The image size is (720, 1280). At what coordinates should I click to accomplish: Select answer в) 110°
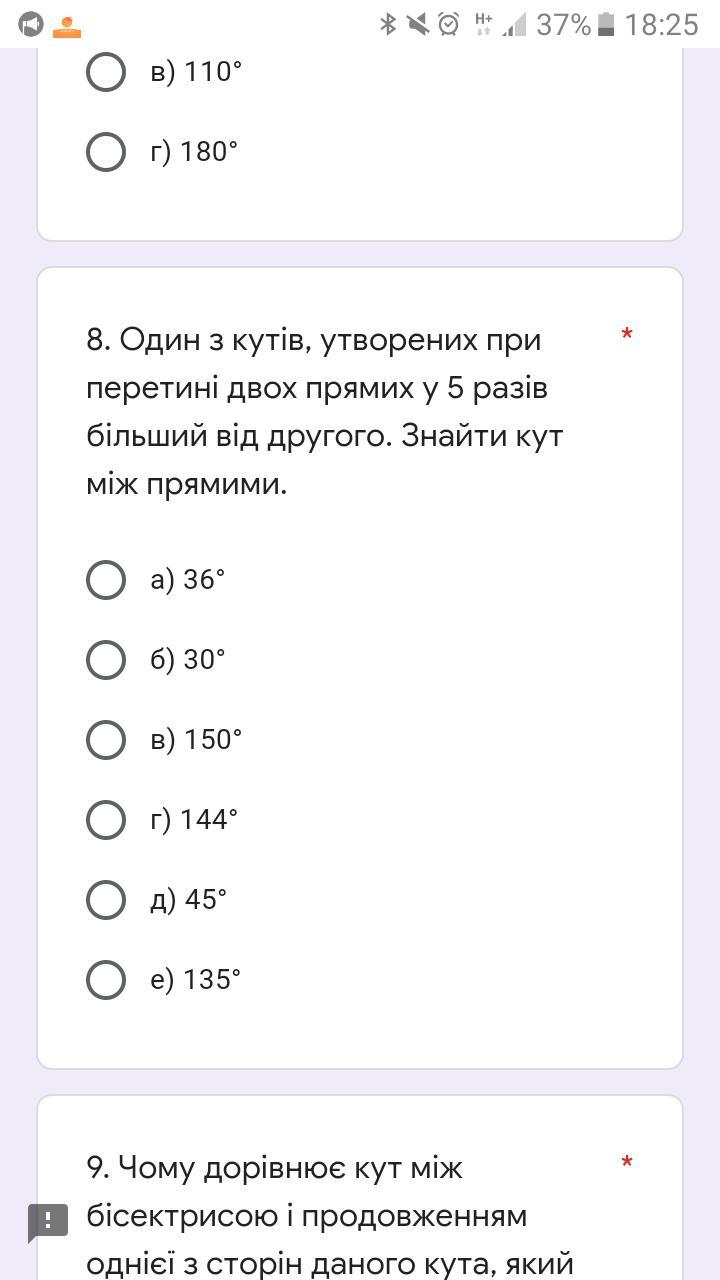tap(106, 72)
